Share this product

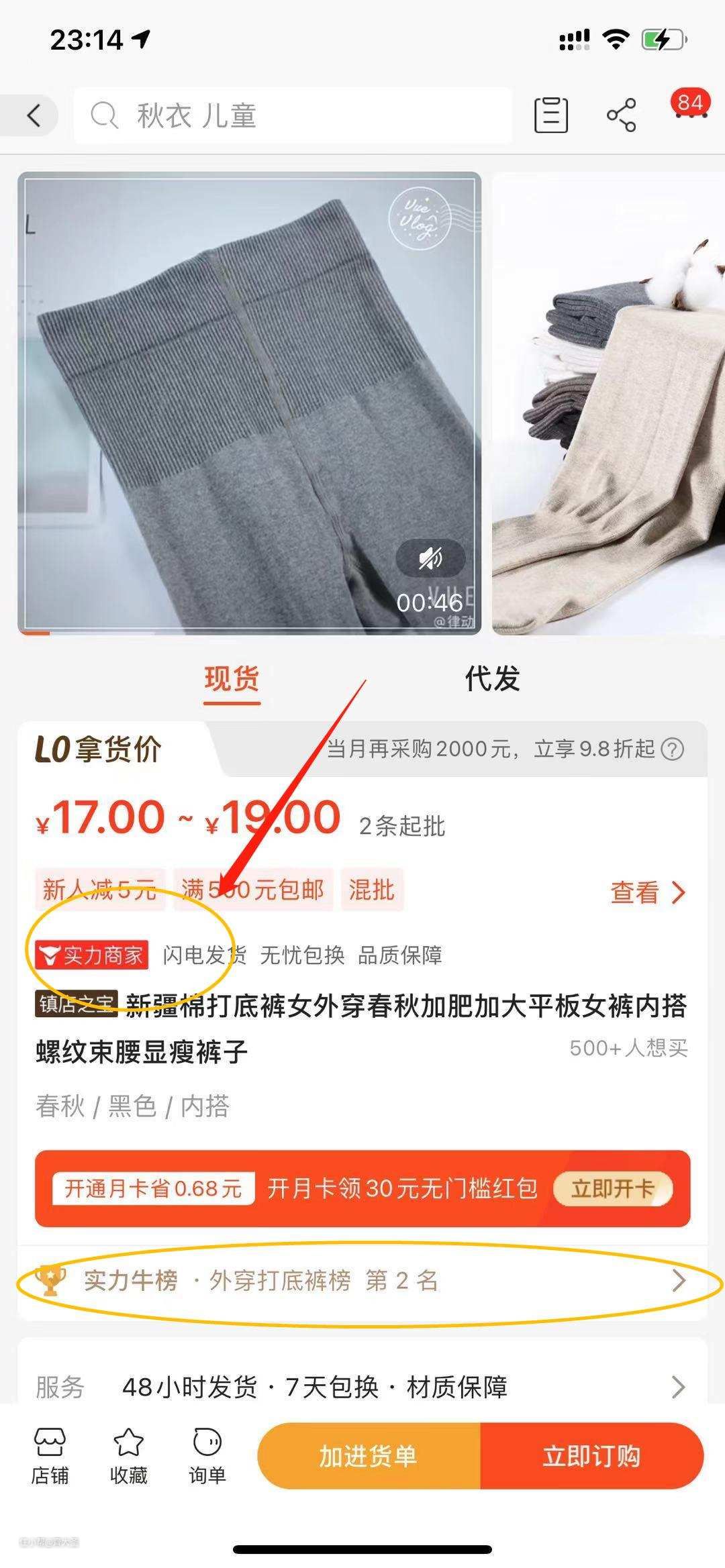pos(621,115)
